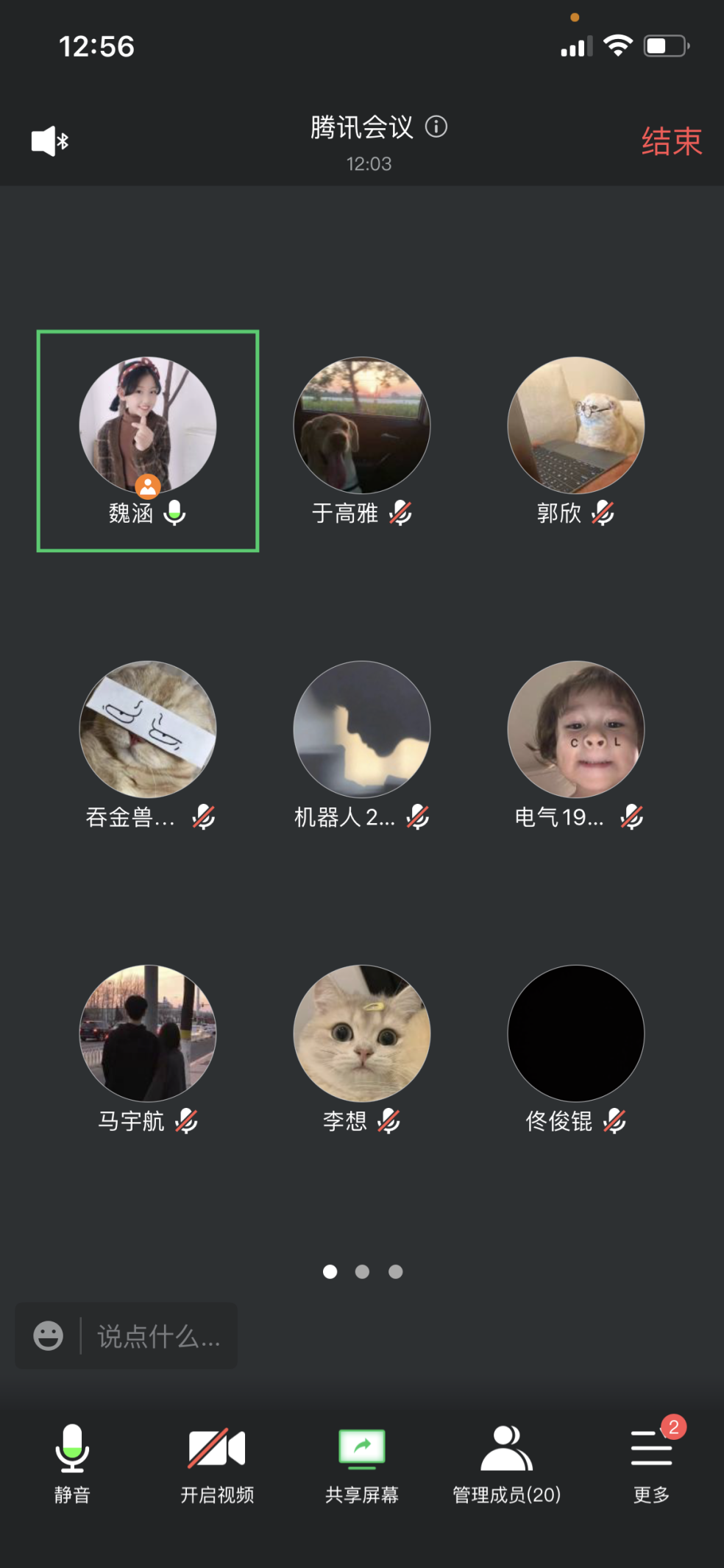The image size is (724, 1568).
Task: Tap the 说点什么 chat input
Action: 158,1336
